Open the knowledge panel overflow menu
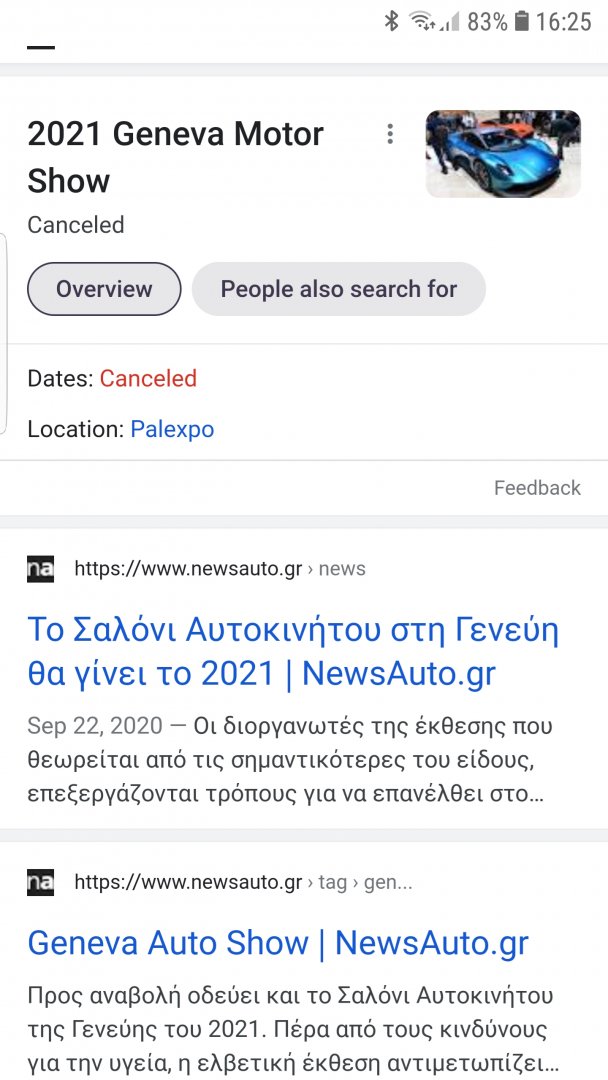This screenshot has height=1080, width=608. 390,134
